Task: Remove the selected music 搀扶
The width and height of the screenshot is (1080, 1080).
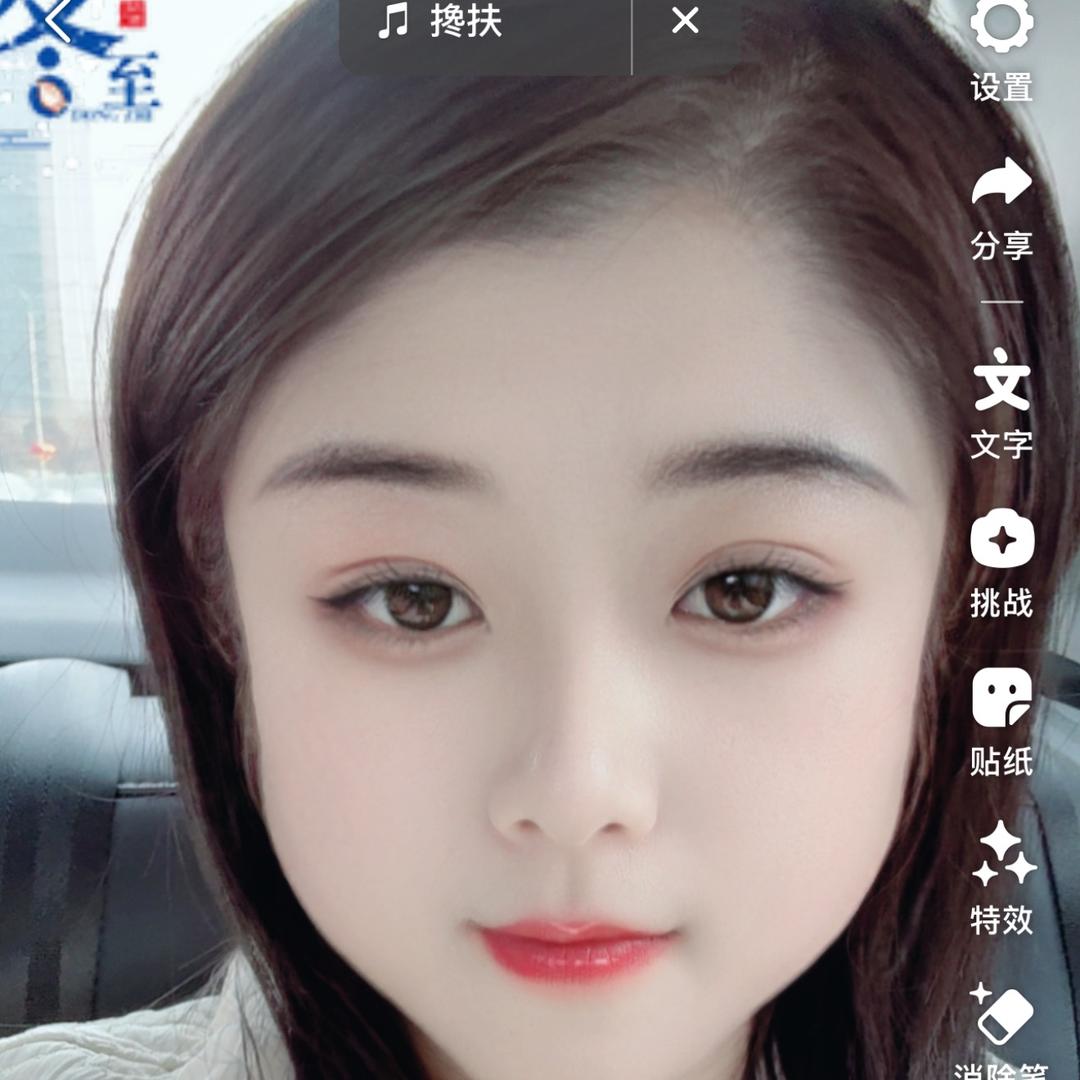Action: (x=685, y=21)
